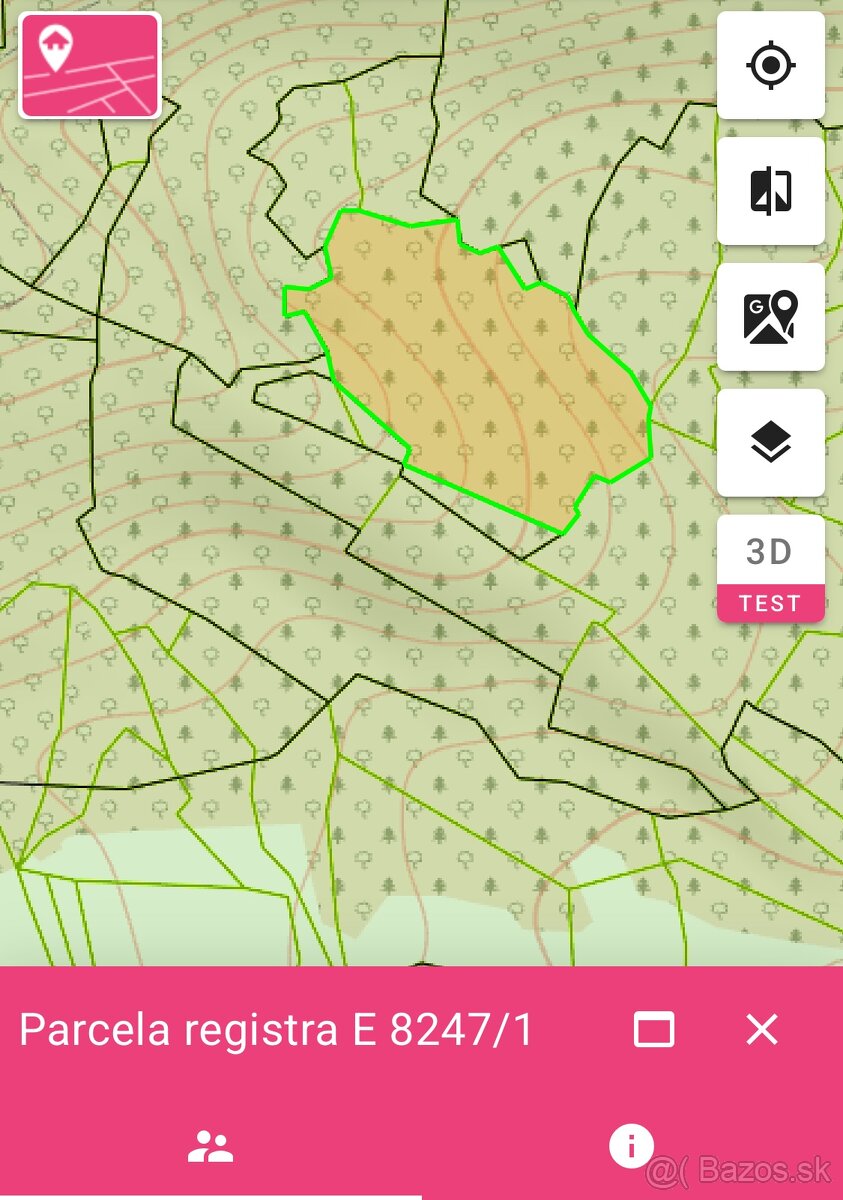
Task: Open the cadastral map logo button
Action: click(x=90, y=65)
